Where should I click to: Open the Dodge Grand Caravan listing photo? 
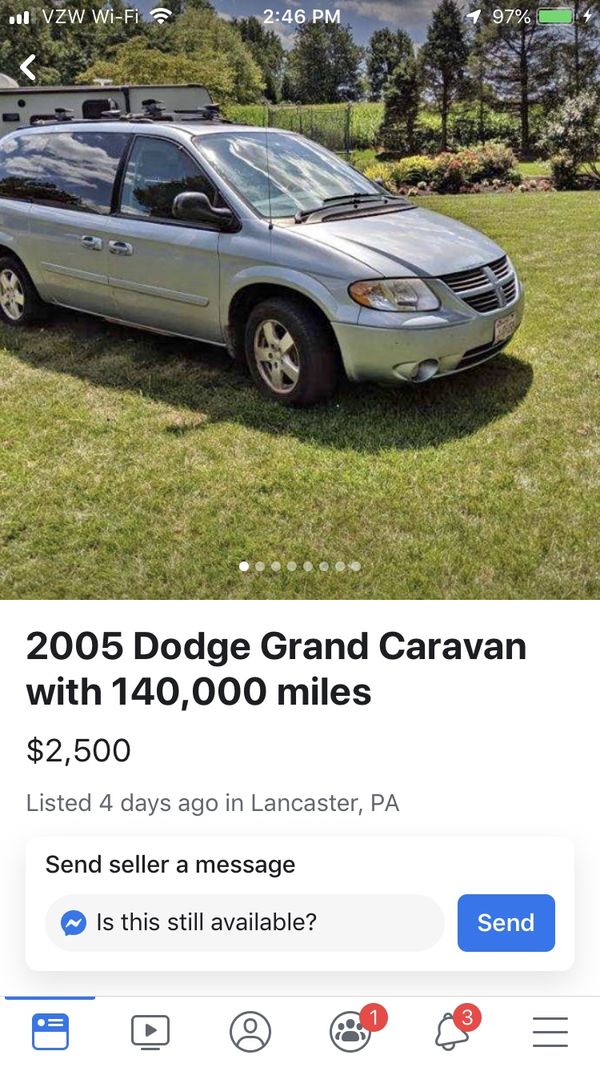[x=300, y=299]
